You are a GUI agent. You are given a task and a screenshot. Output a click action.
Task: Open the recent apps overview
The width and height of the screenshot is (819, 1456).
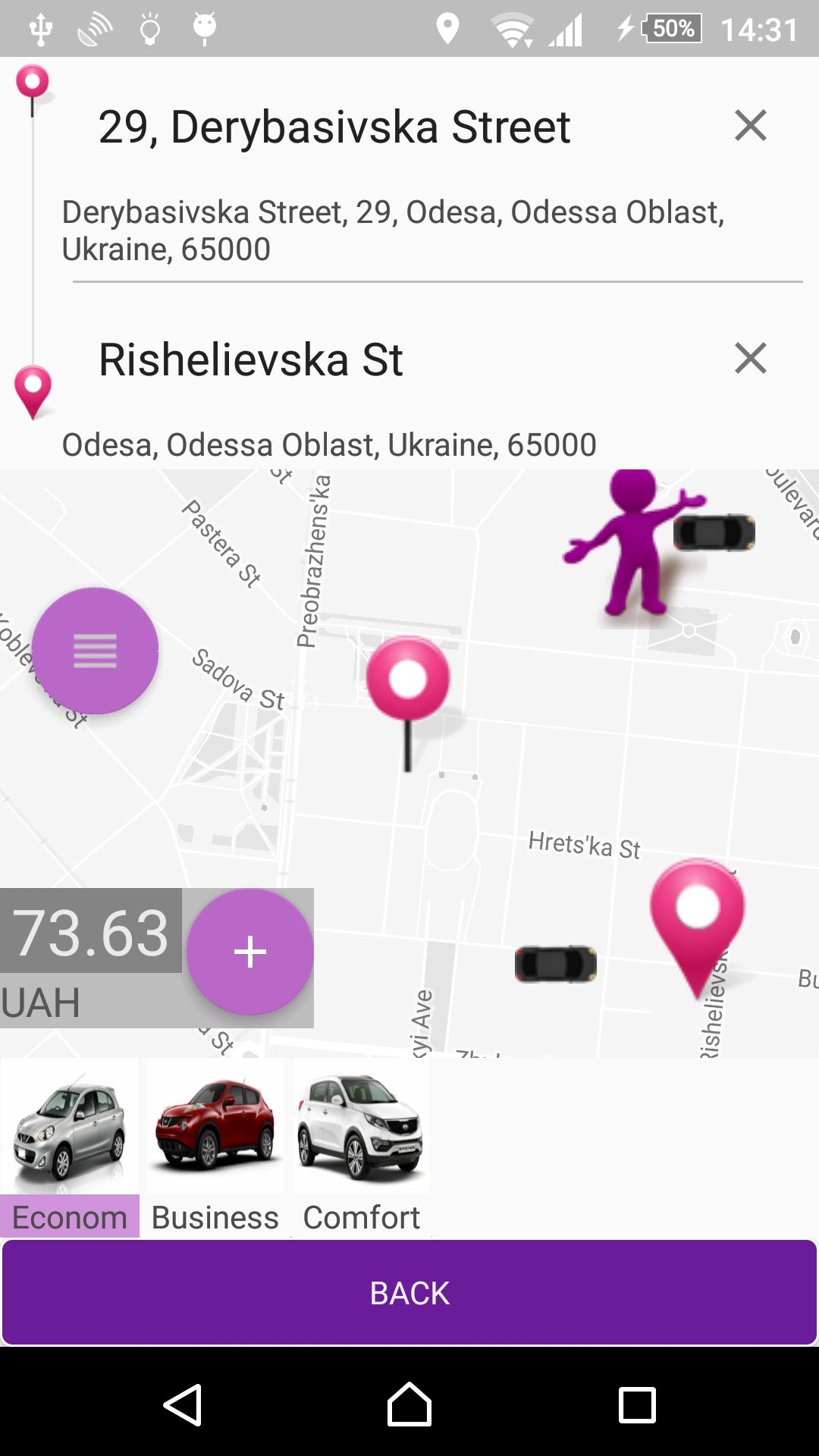pos(637,1405)
